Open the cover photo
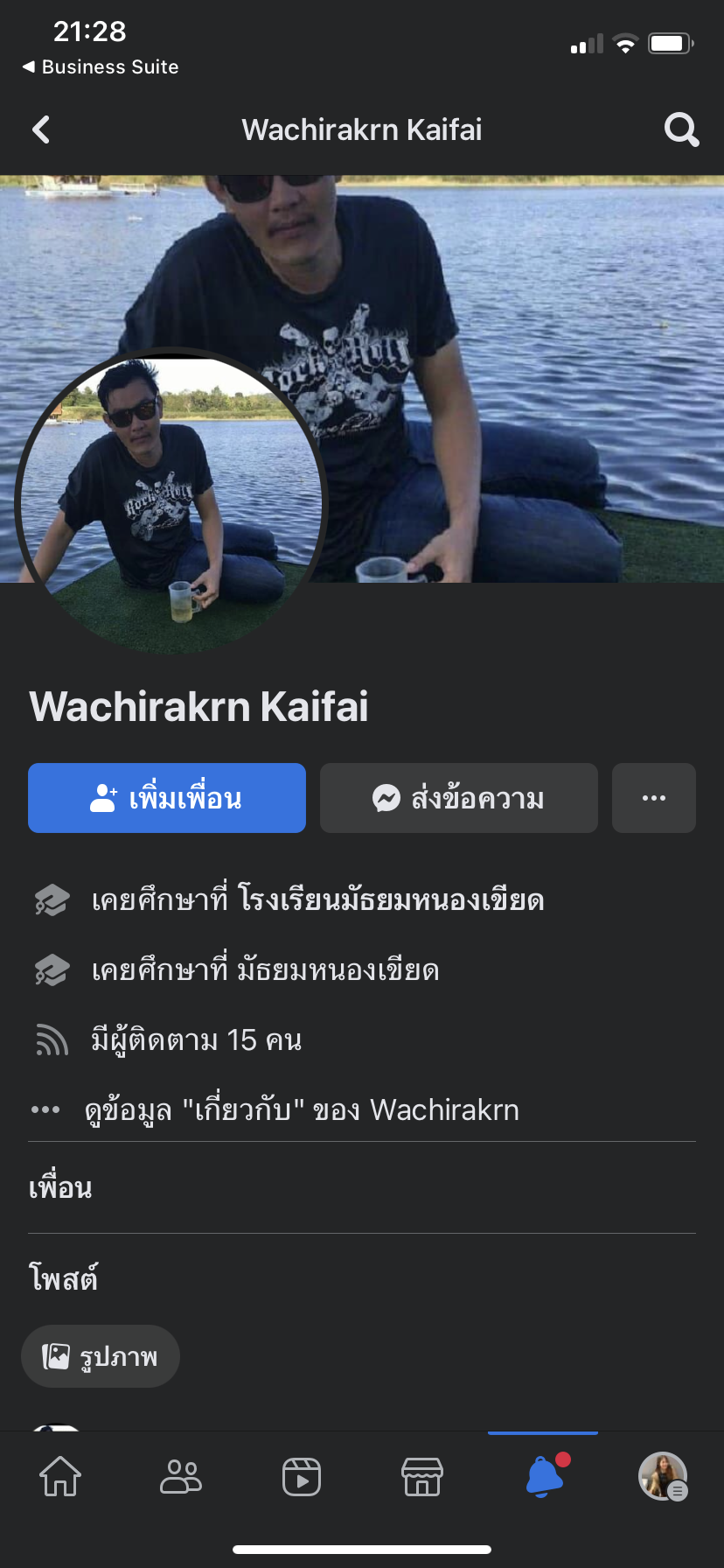Image resolution: width=724 pixels, height=1568 pixels. [525, 350]
